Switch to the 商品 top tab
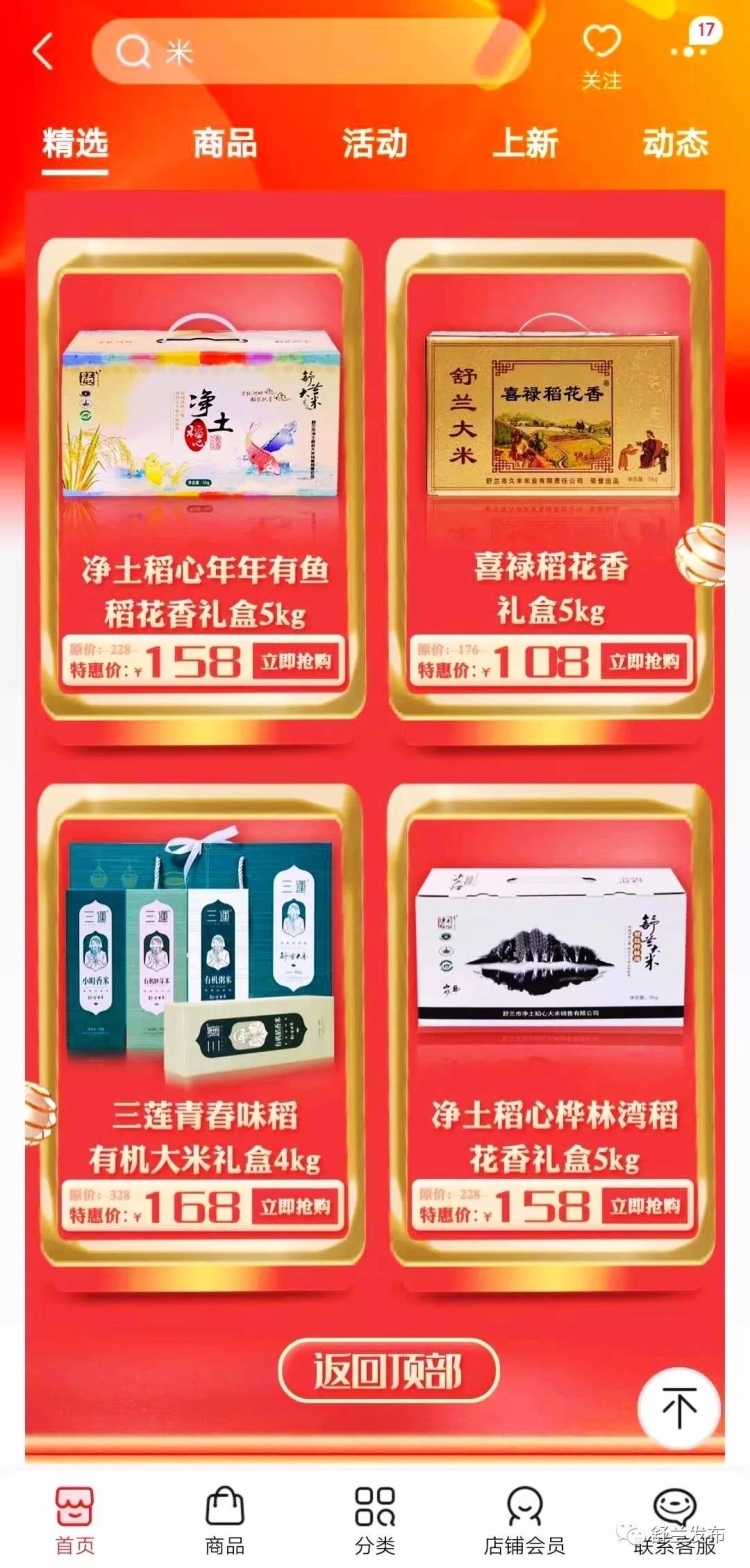This screenshot has width=750, height=1568. [225, 143]
